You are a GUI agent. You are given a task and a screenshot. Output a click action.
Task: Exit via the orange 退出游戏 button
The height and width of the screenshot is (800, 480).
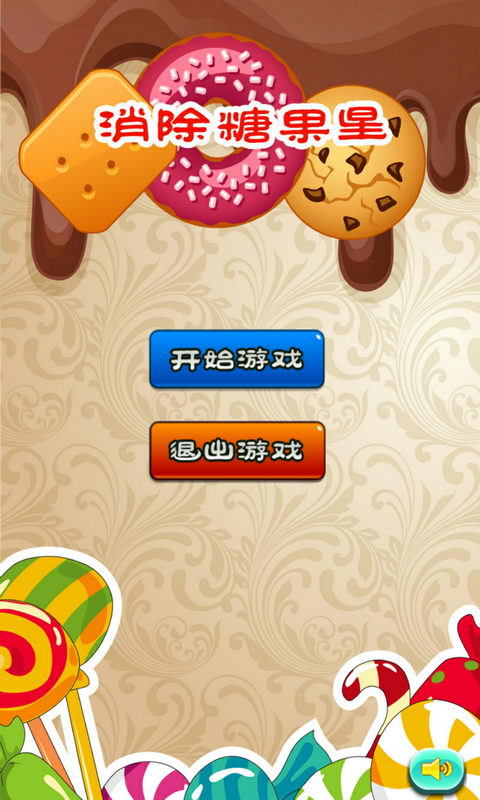point(237,451)
